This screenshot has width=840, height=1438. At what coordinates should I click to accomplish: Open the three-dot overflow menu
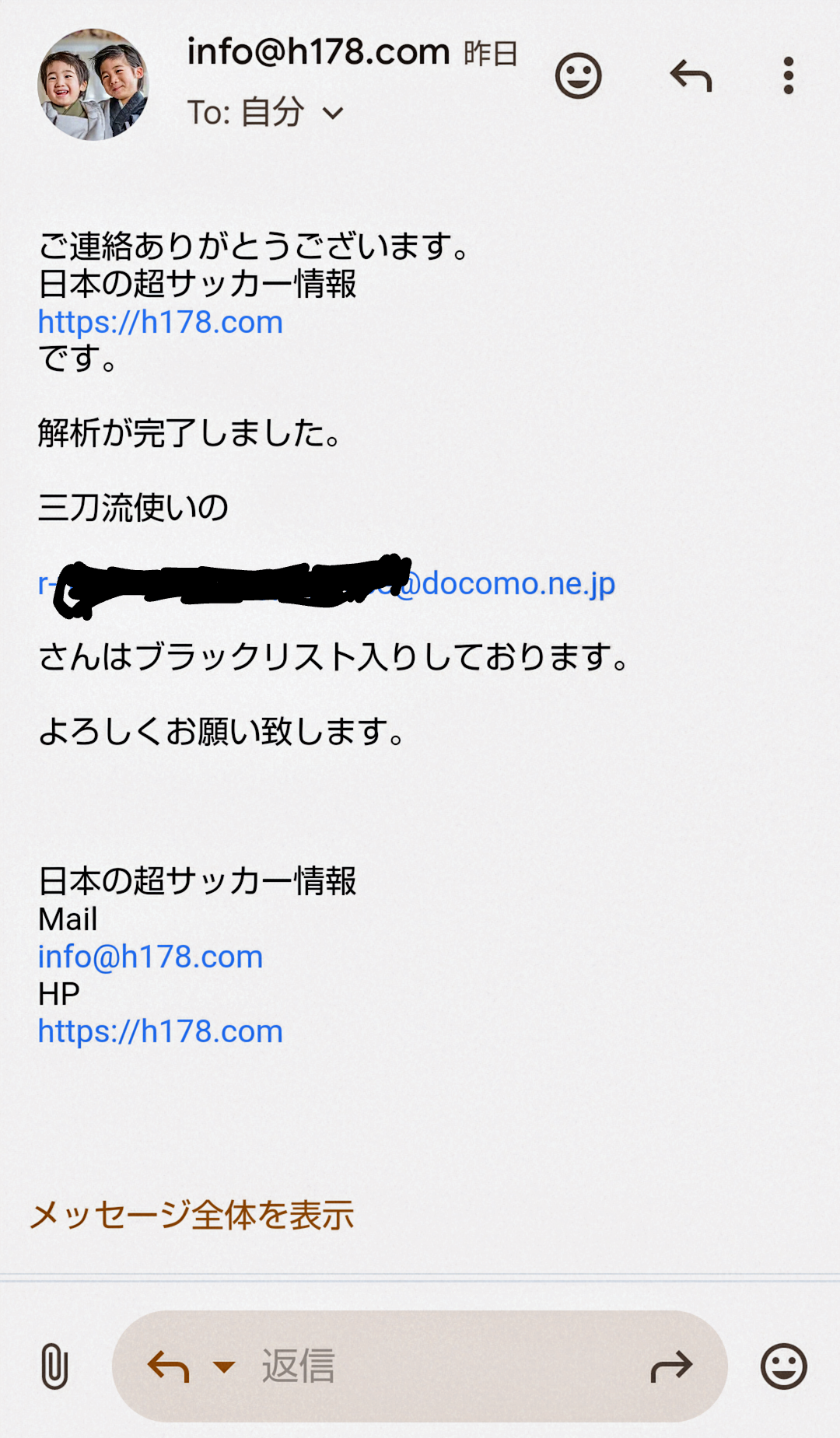pos(788,76)
